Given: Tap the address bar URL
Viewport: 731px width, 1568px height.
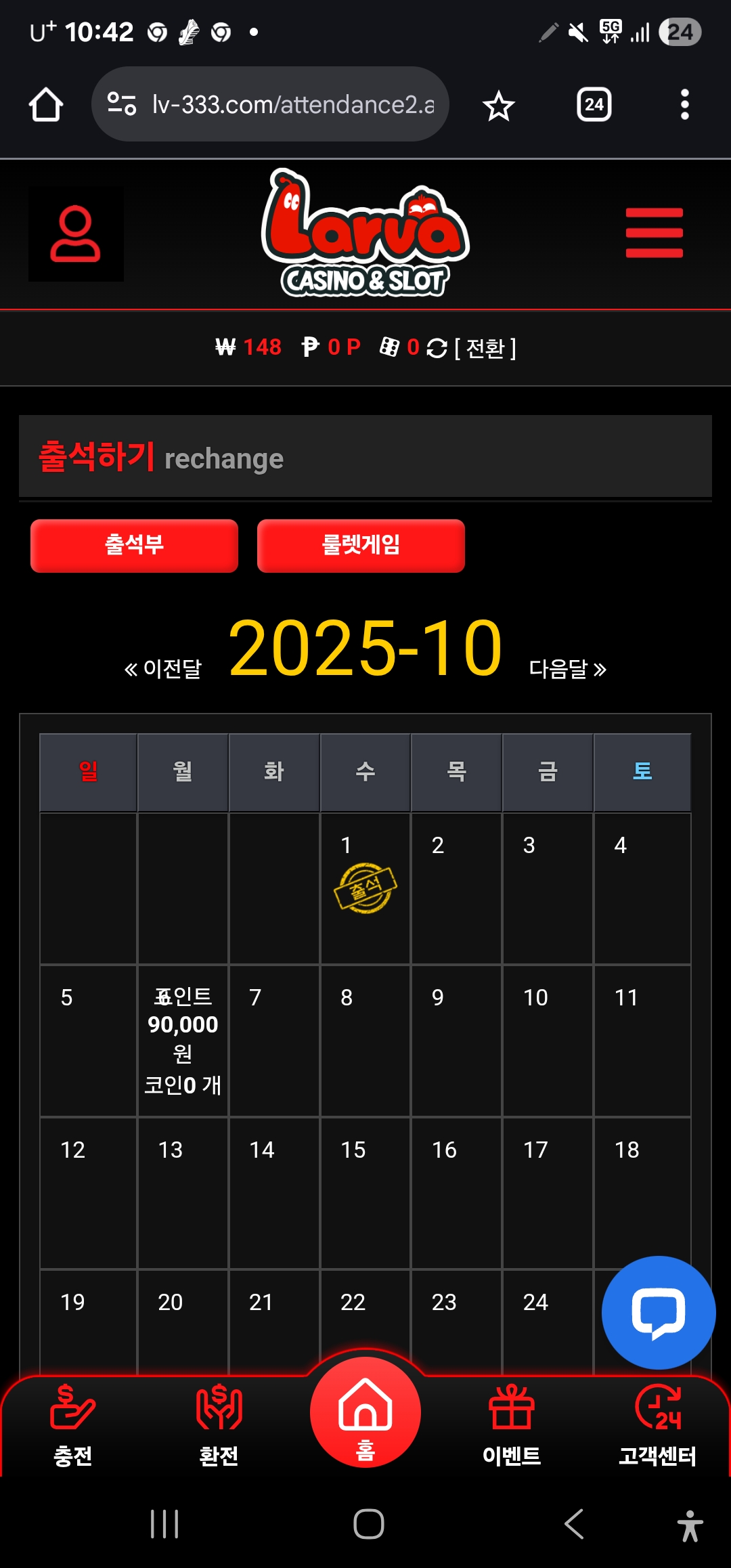Looking at the screenshot, I should (x=291, y=105).
